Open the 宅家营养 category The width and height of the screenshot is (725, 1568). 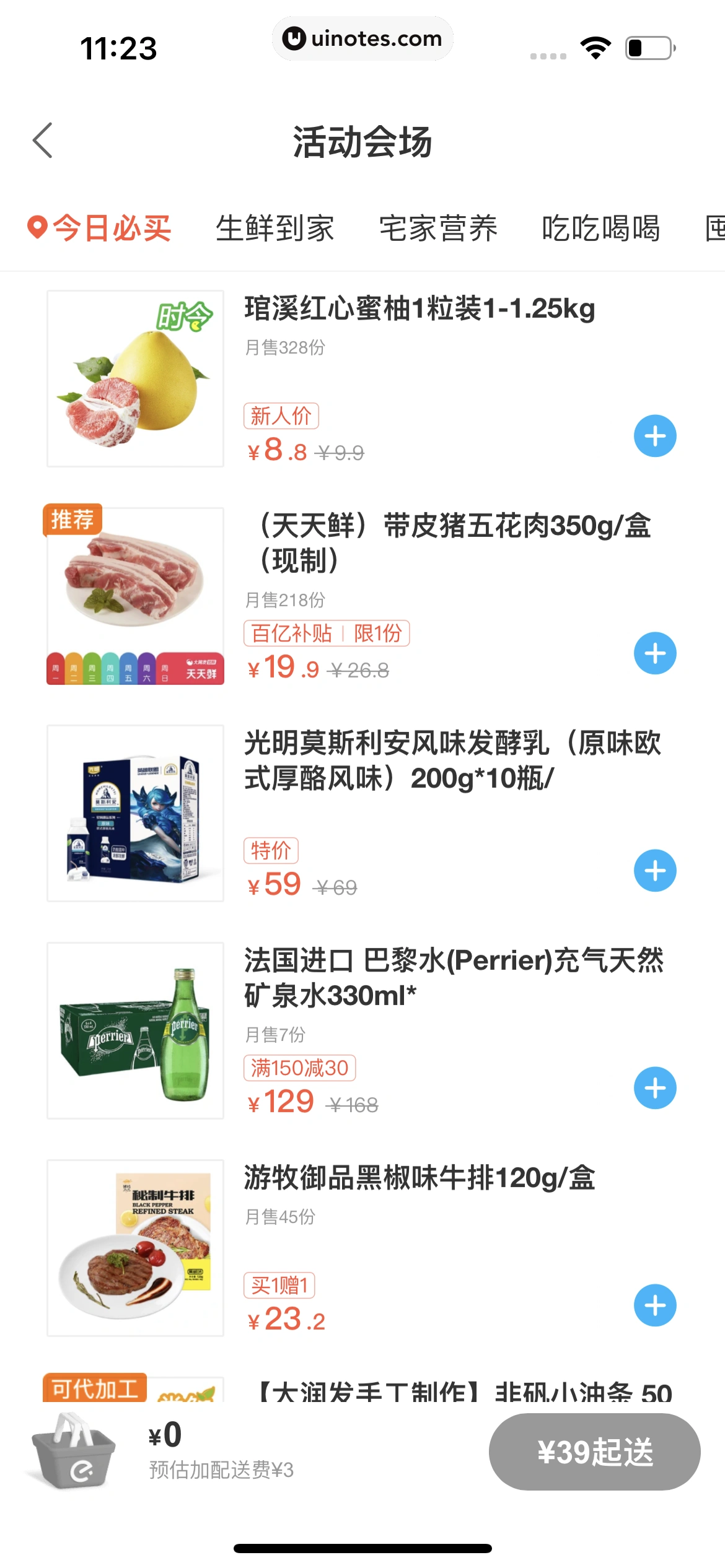(x=439, y=229)
